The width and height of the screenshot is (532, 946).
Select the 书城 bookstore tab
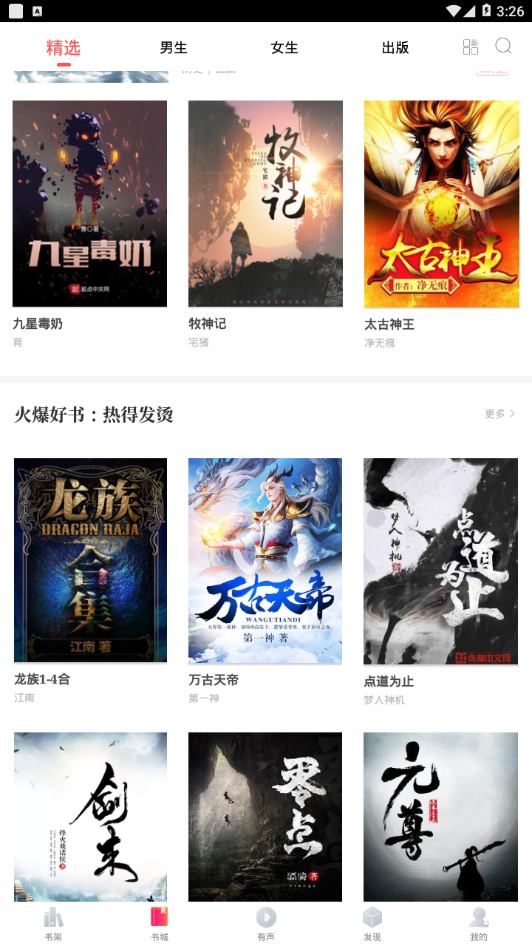(x=160, y=924)
